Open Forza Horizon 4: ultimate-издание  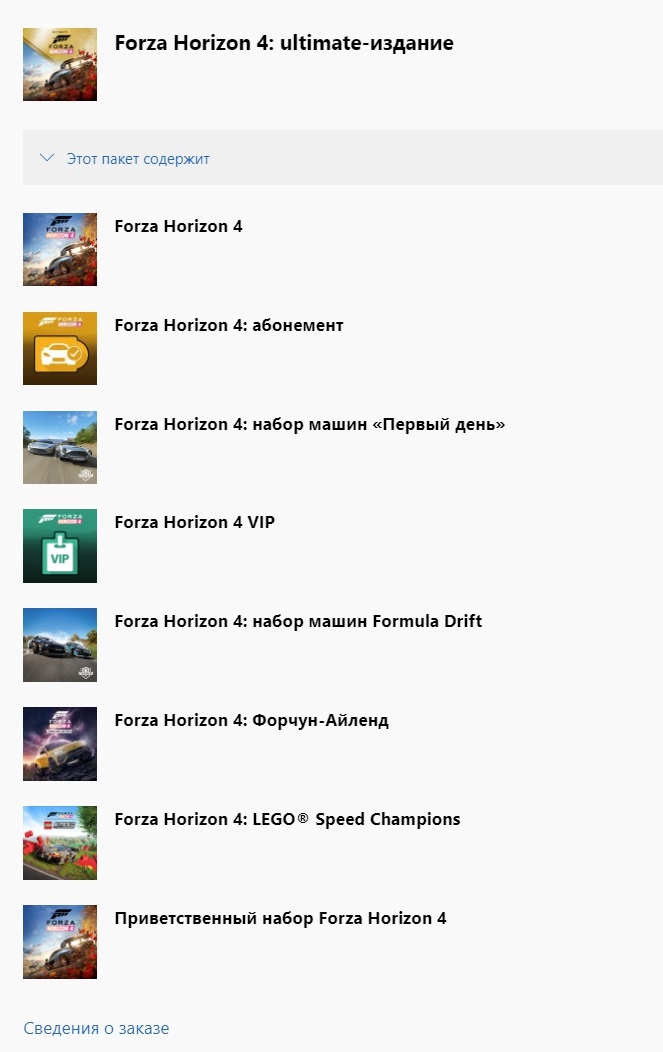point(284,44)
